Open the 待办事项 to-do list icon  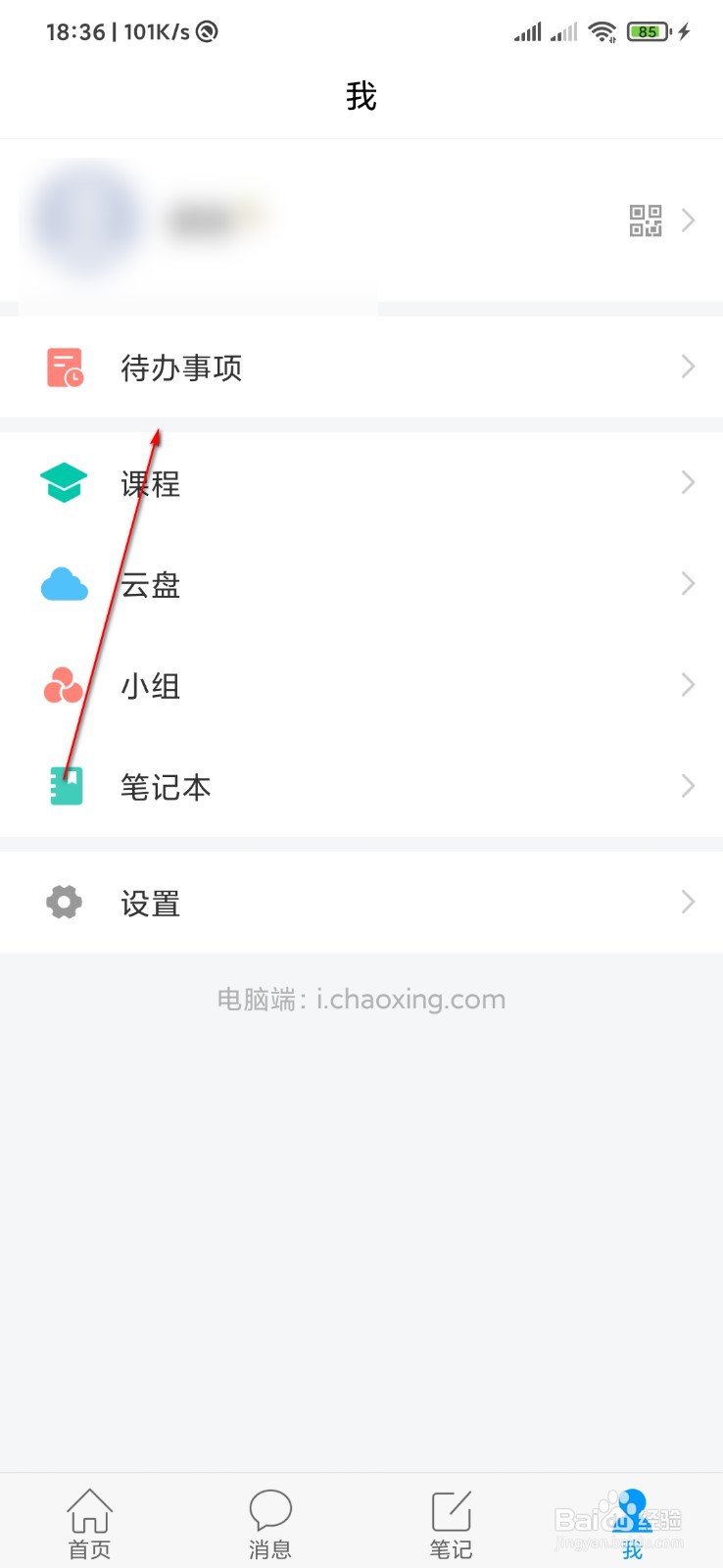coord(63,367)
